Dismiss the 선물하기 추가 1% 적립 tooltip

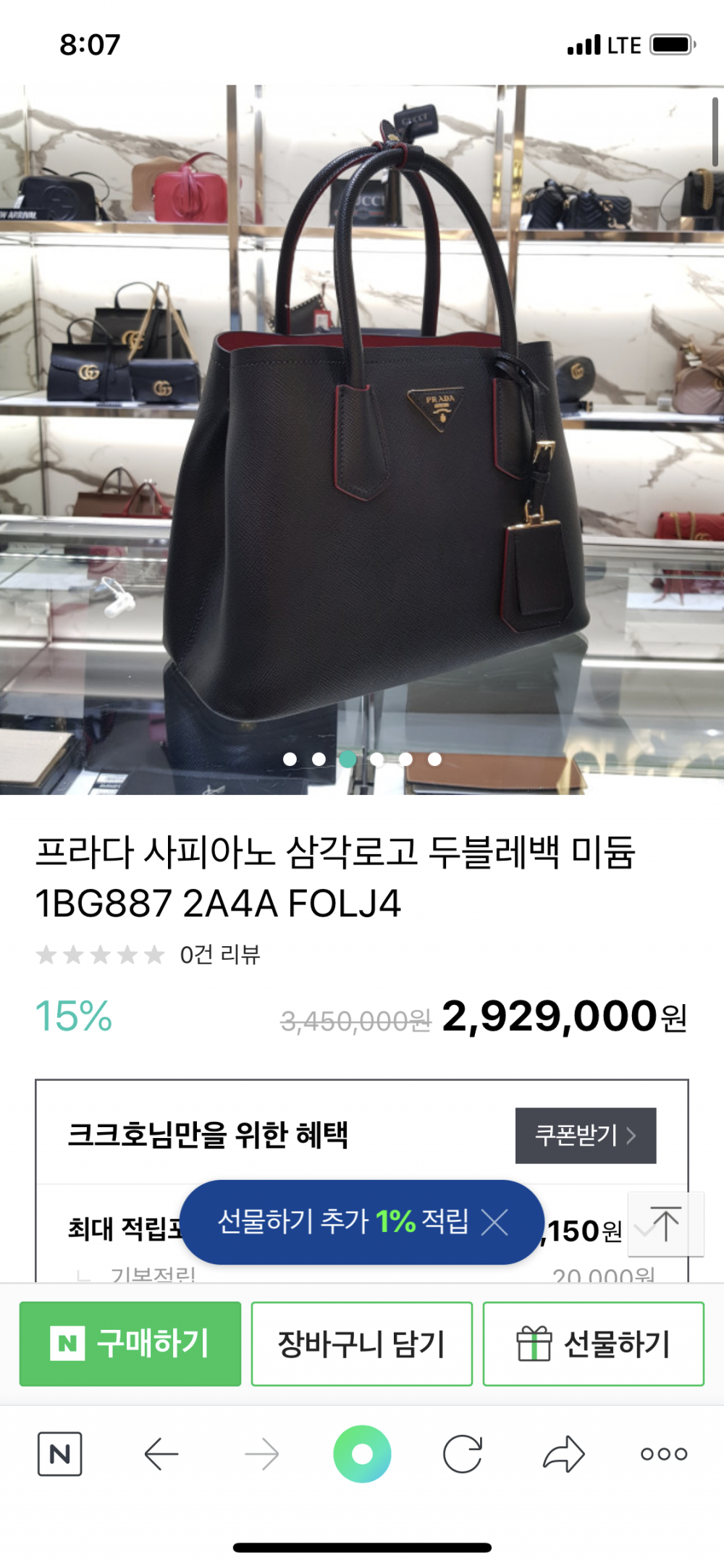pos(494,1223)
